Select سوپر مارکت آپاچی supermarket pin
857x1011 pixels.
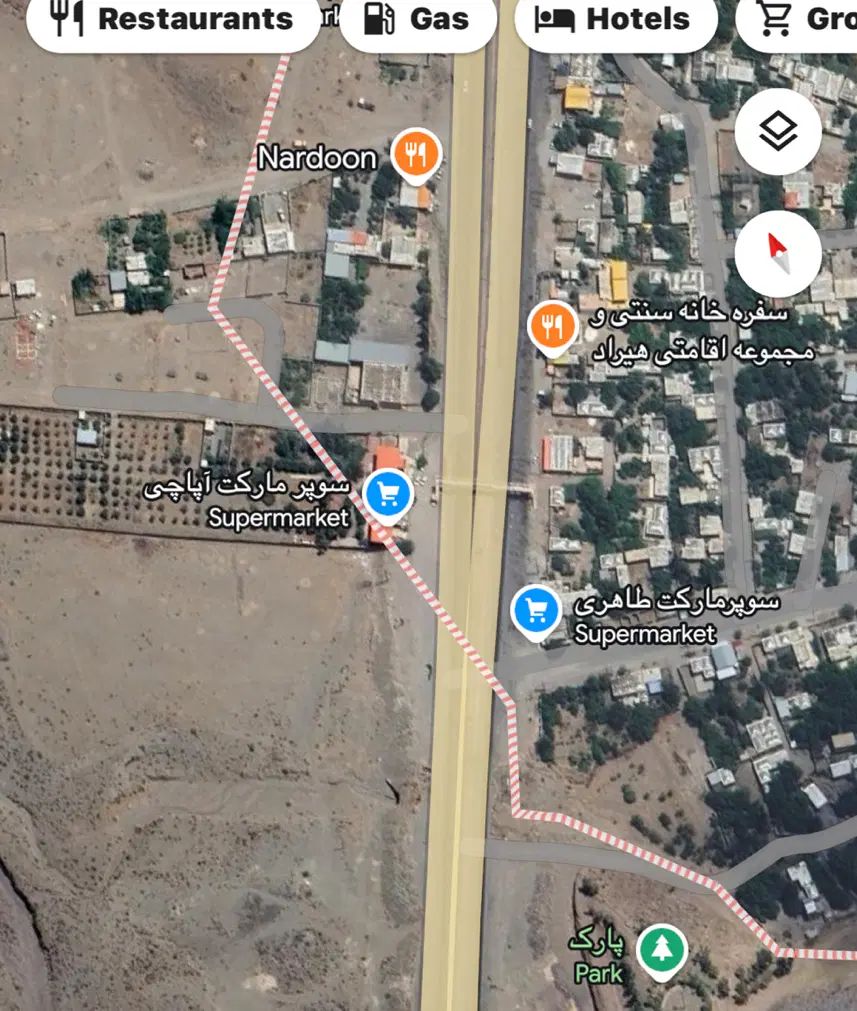387,494
